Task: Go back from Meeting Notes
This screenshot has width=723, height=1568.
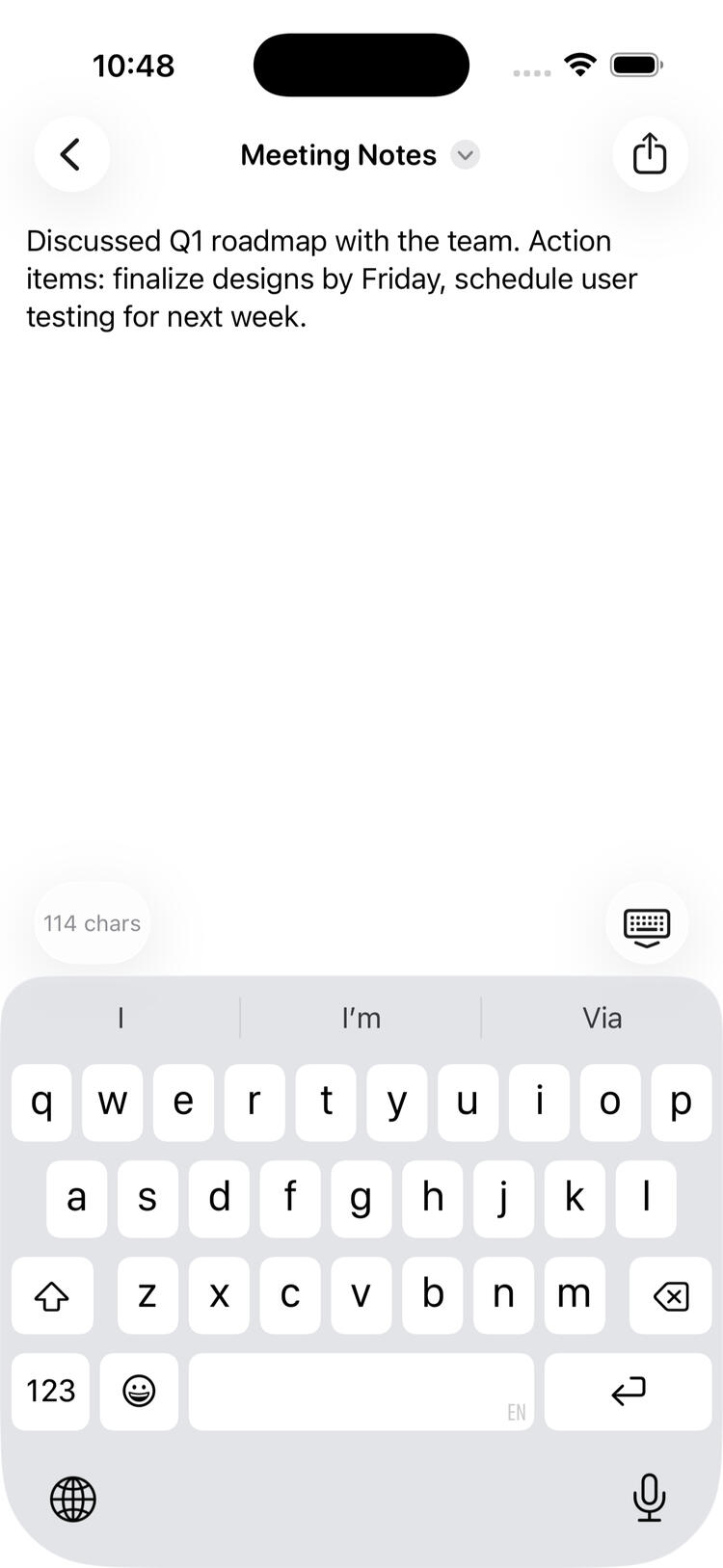Action: (71, 154)
